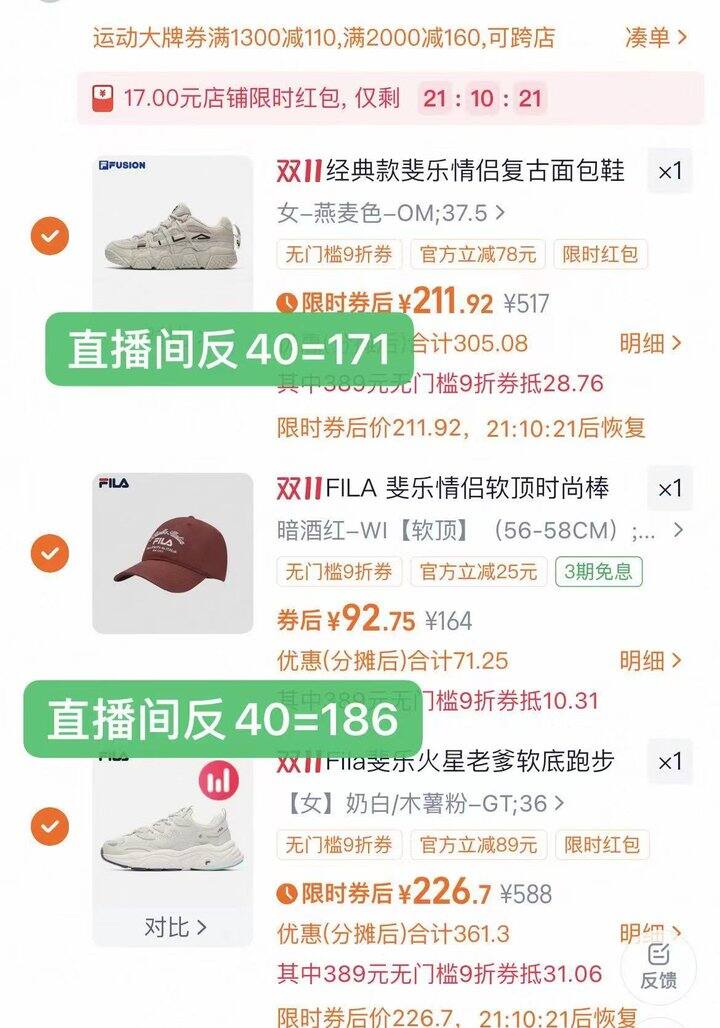This screenshot has height=1028, width=720.
Task: Open the 凑单 link for the 运动大牌券 coupon
Action: (656, 38)
